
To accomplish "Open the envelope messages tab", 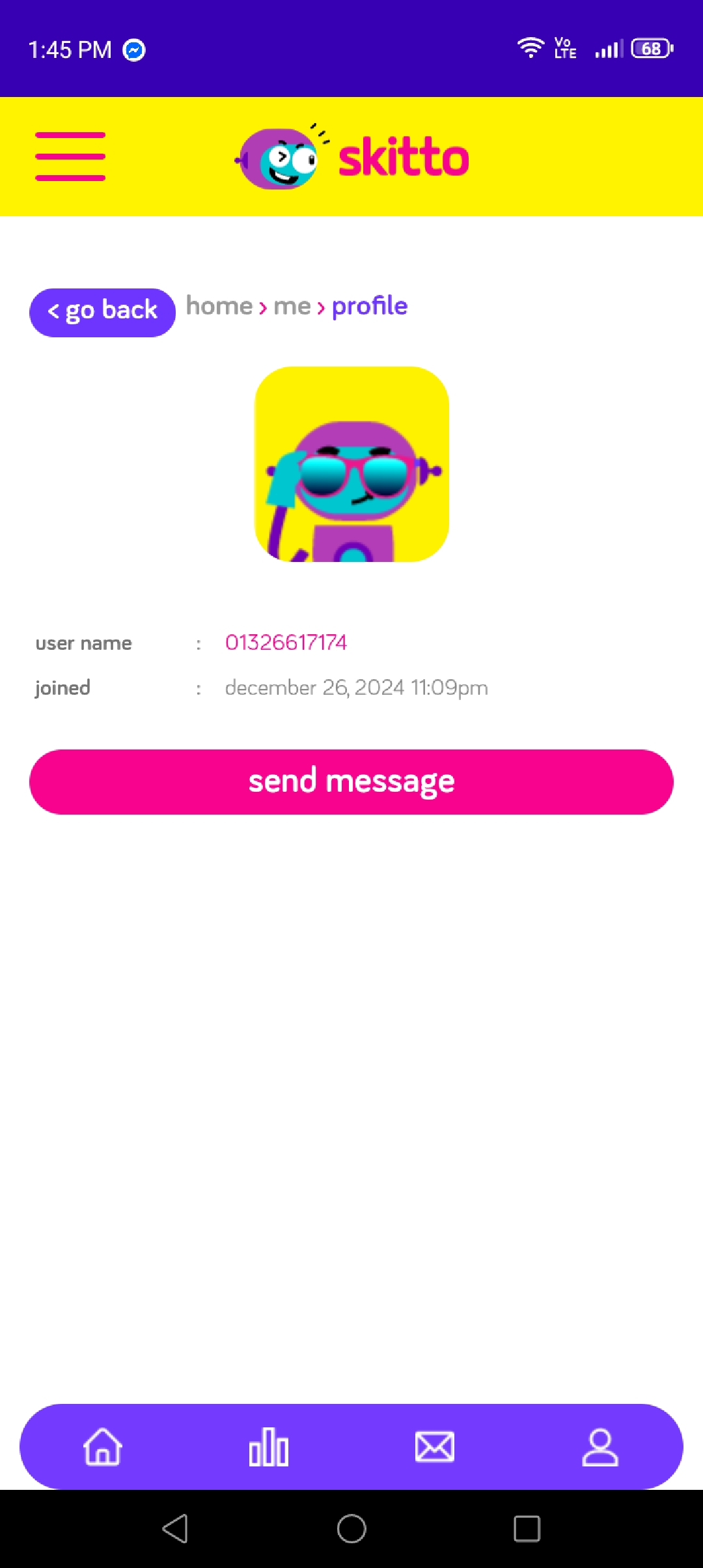I will pos(434,1447).
